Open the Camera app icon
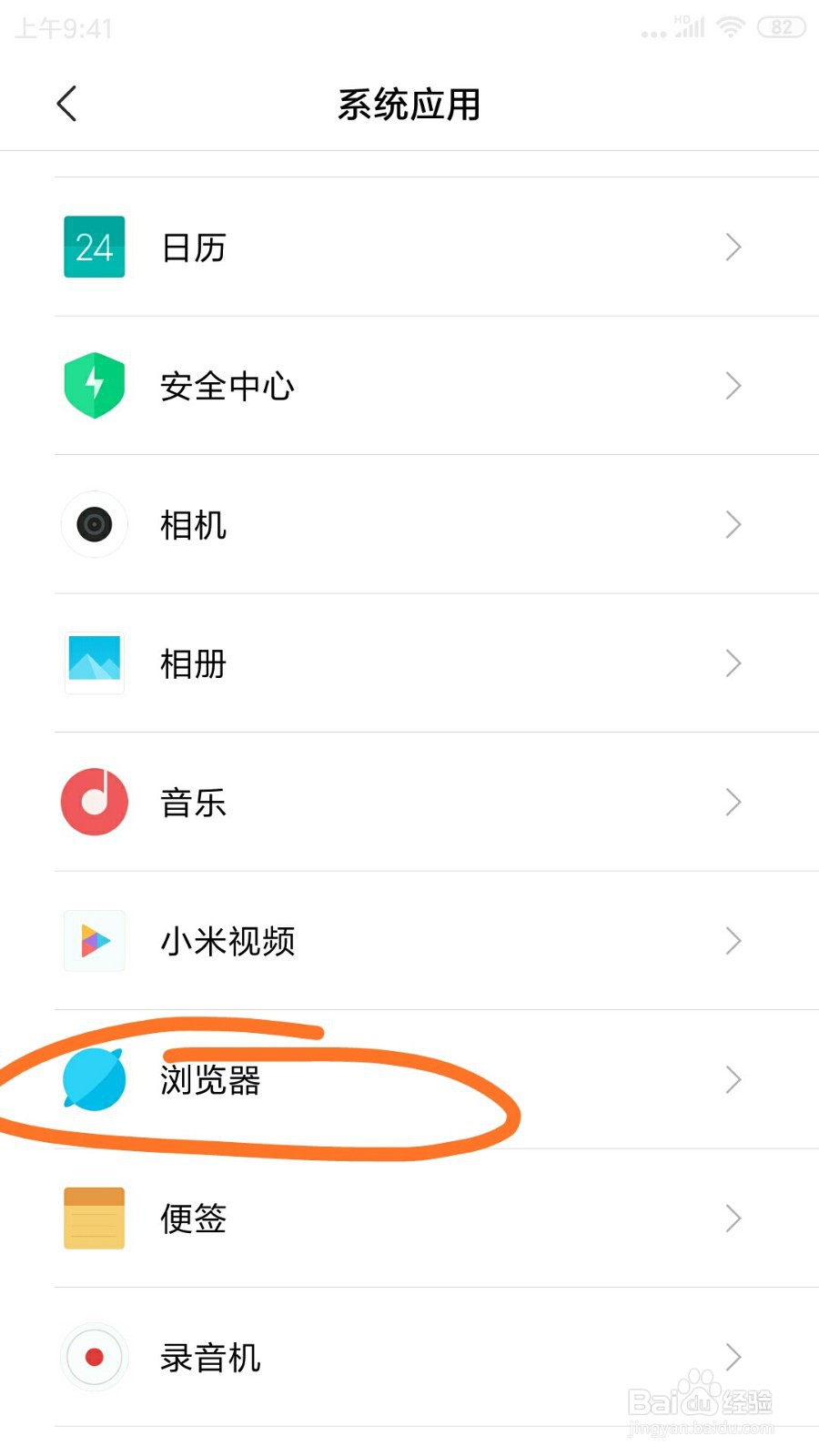819x1456 pixels. [x=93, y=524]
